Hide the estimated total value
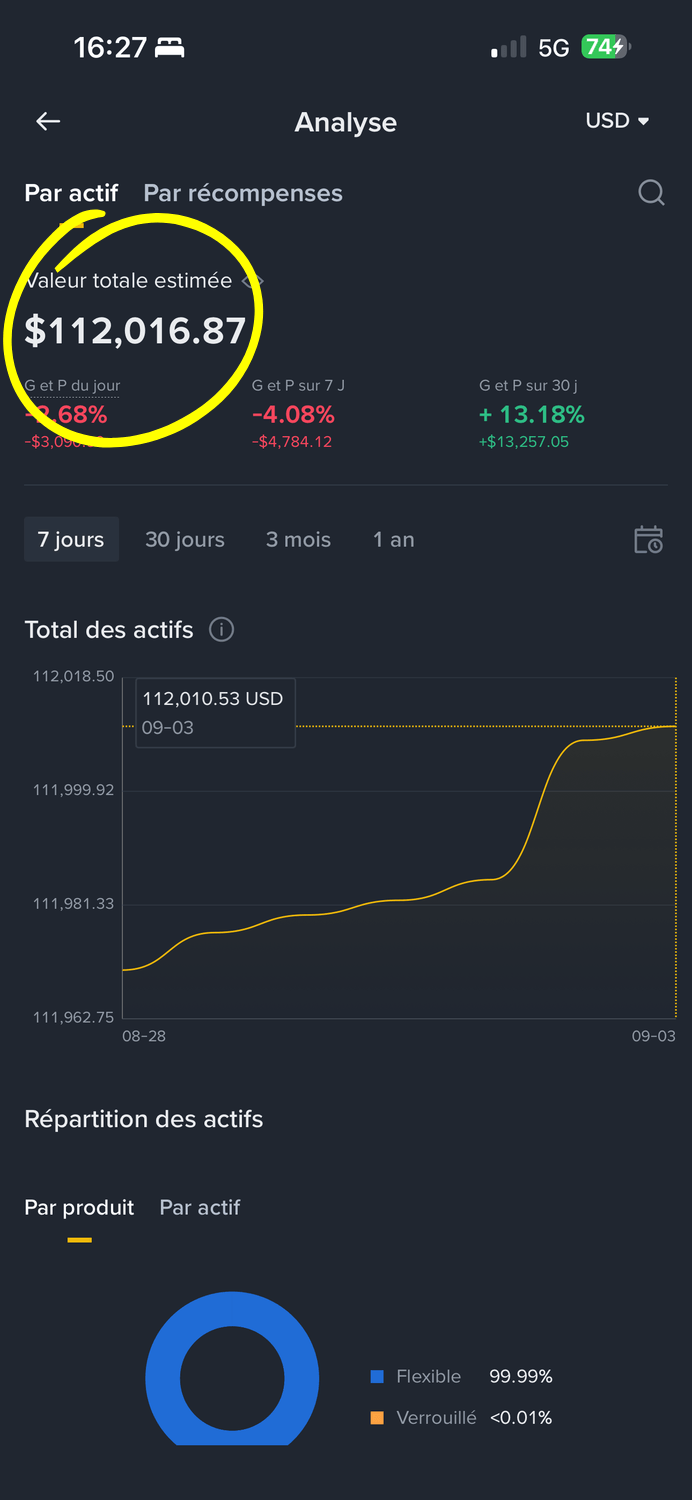Screen dimensions: 692x1500 252,281
